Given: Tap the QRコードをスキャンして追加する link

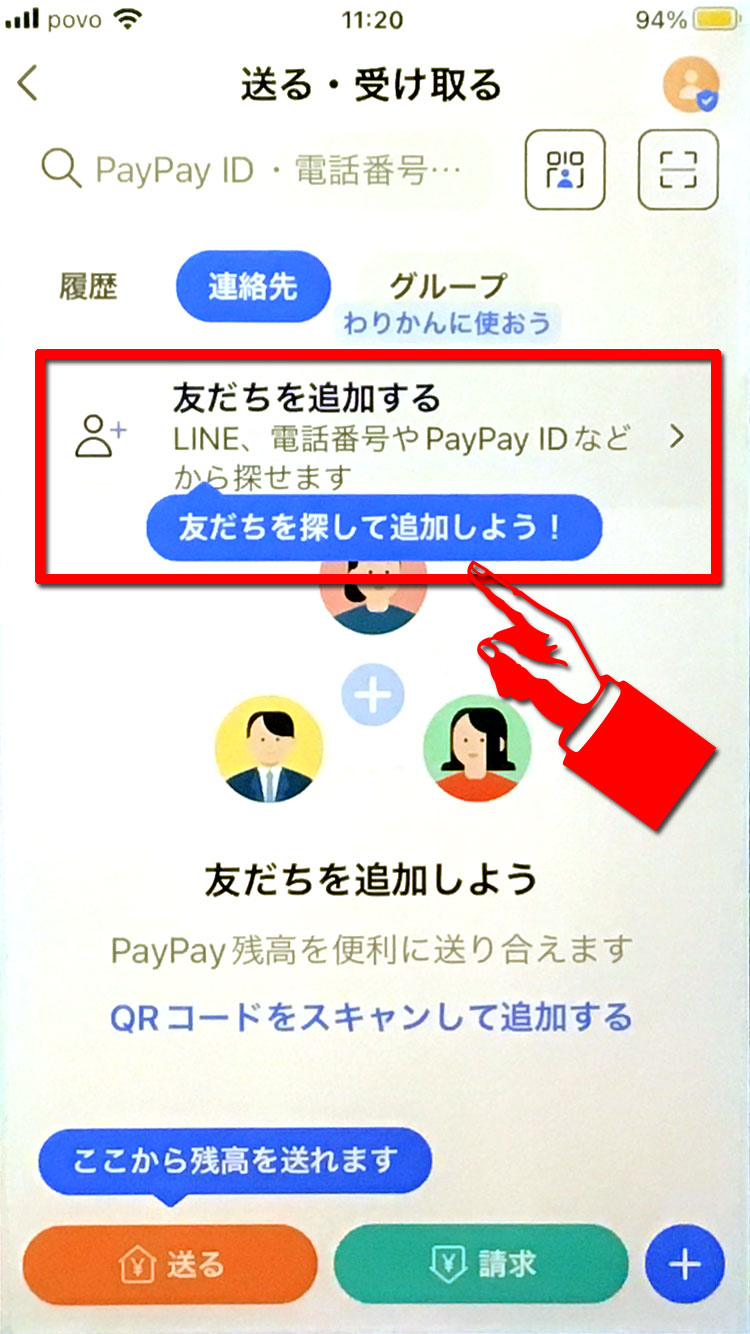Looking at the screenshot, I should click(371, 1018).
